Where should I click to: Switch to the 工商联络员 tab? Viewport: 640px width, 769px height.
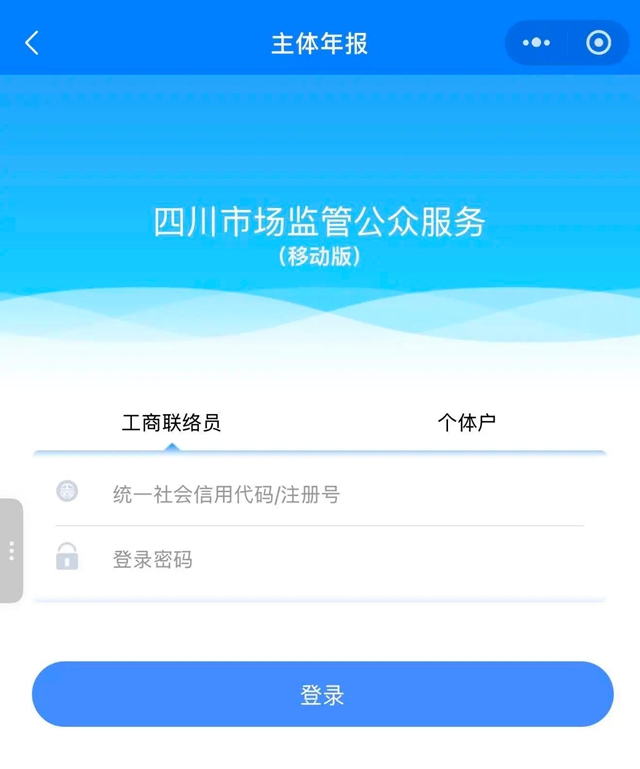click(171, 423)
